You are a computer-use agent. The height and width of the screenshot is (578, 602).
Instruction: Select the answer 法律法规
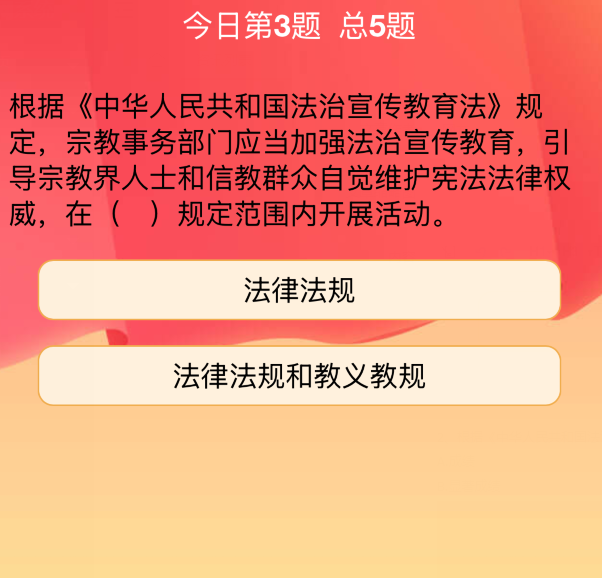[x=299, y=290]
